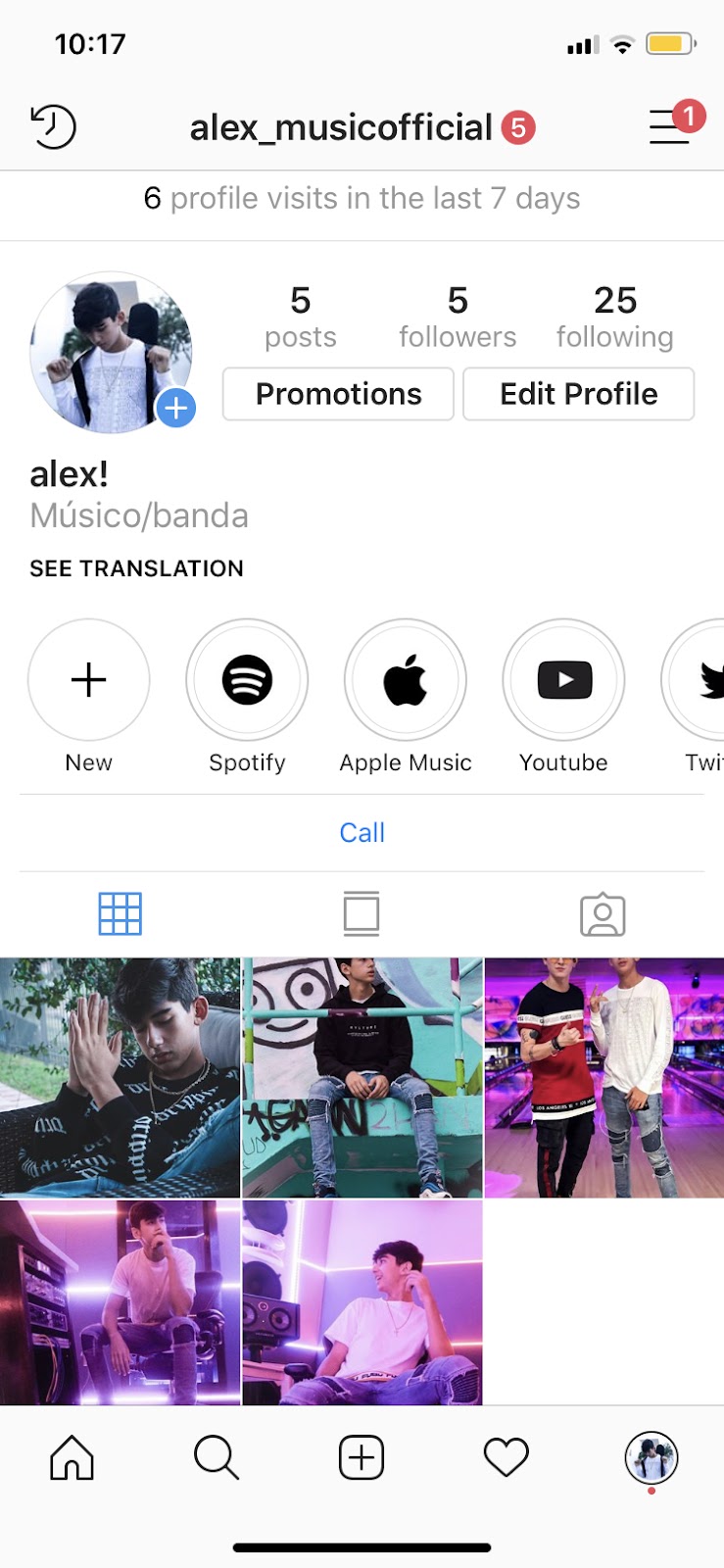The height and width of the screenshot is (1568, 724).
Task: Open the archive clock icon
Action: point(53,127)
